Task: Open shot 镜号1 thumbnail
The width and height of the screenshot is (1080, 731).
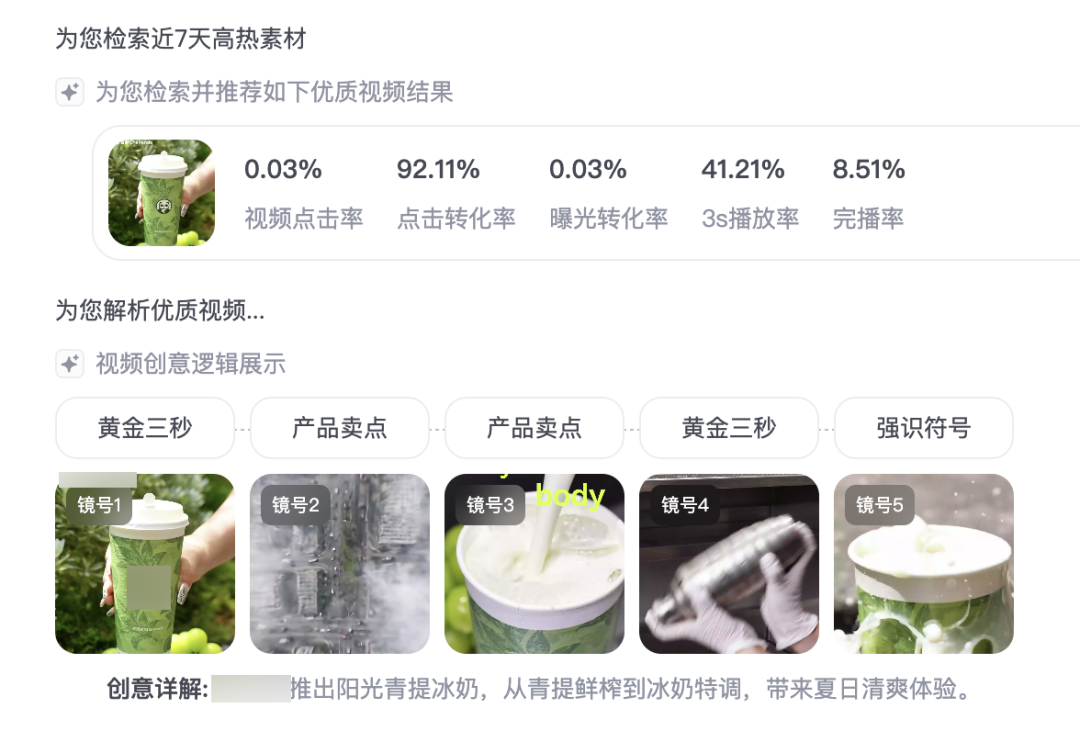Action: click(145, 564)
